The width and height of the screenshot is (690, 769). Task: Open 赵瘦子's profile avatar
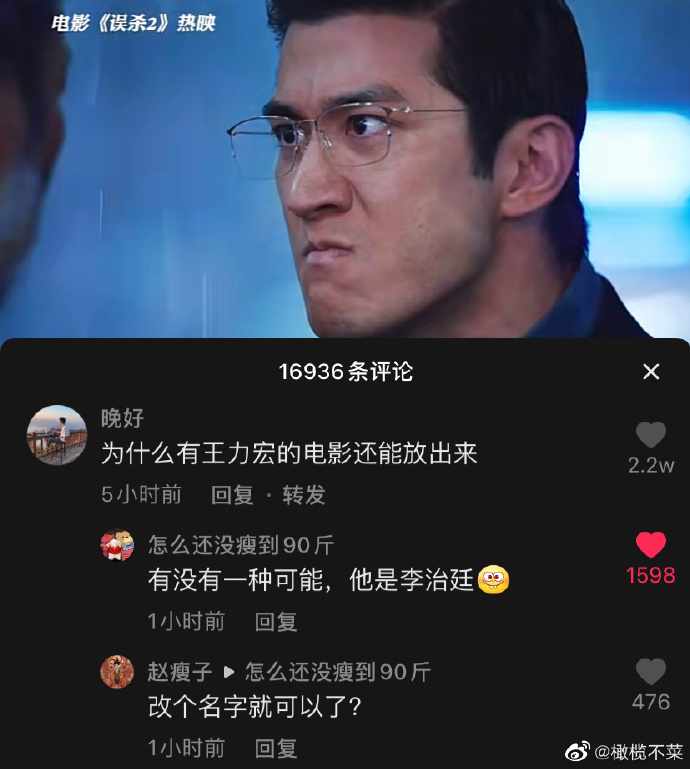pyautogui.click(x=117, y=672)
